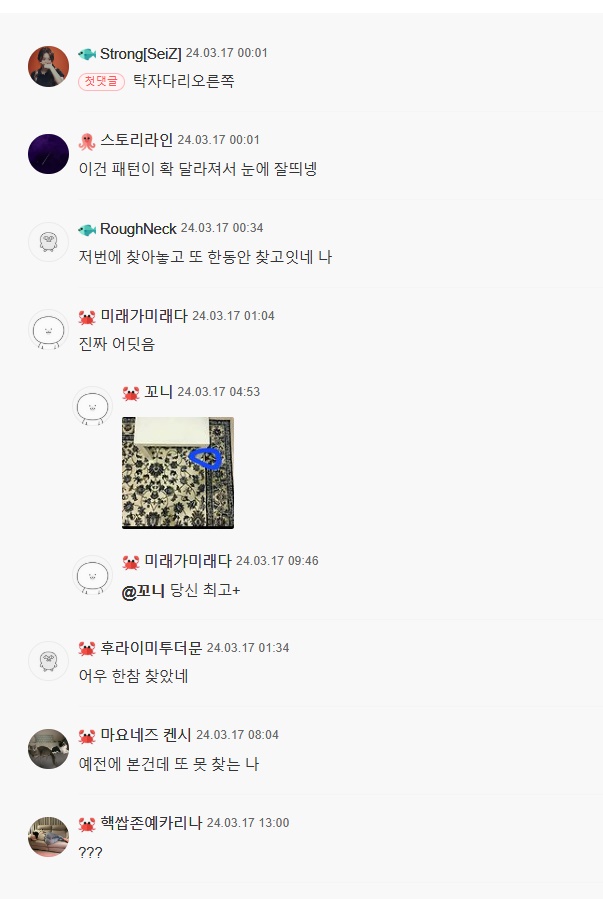Image resolution: width=603 pixels, height=899 pixels.
Task: Tap 마요네즈 켄시's profile picture
Action: [48, 748]
